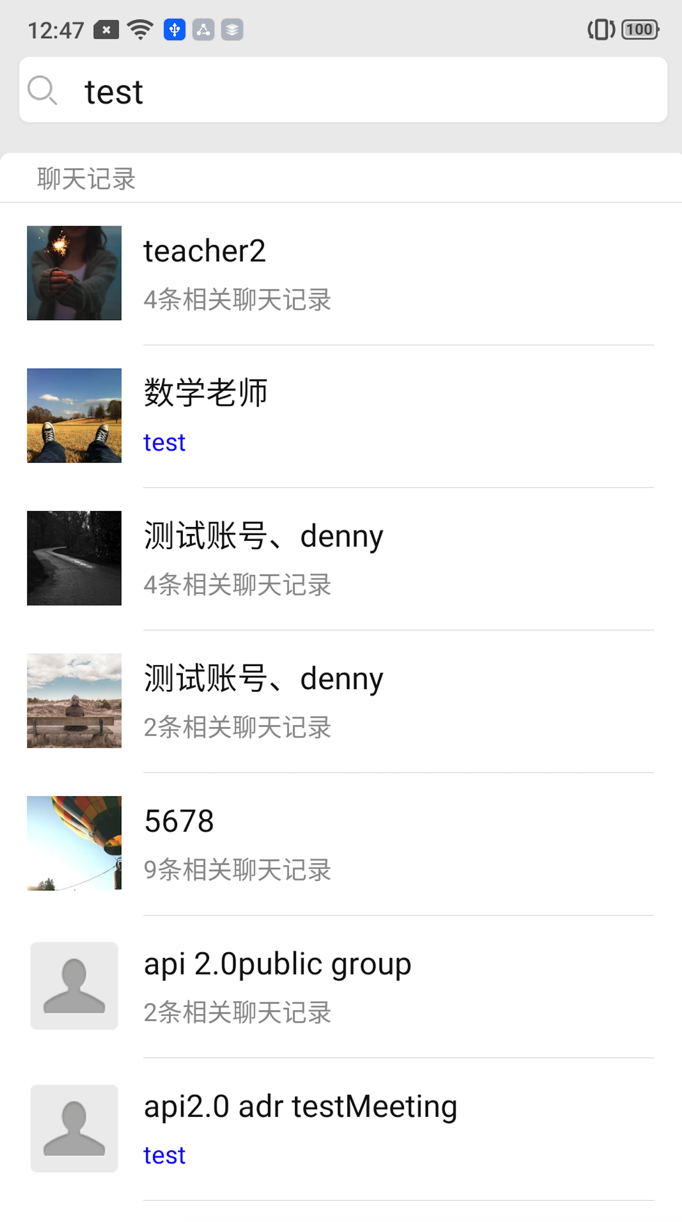The width and height of the screenshot is (682, 1222).
Task: Select the api2.0 adr testMeeting chat
Action: click(x=340, y=1128)
